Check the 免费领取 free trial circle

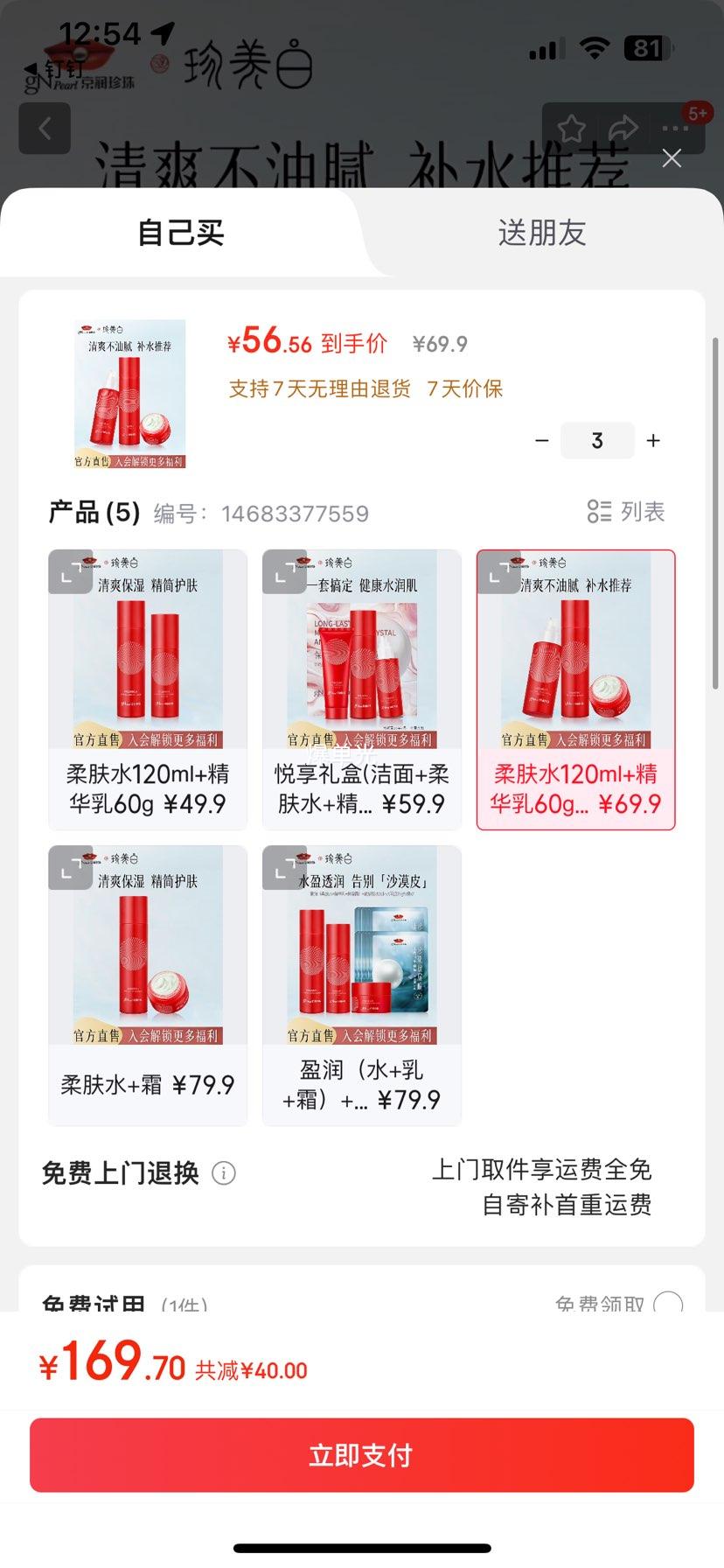[668, 1304]
